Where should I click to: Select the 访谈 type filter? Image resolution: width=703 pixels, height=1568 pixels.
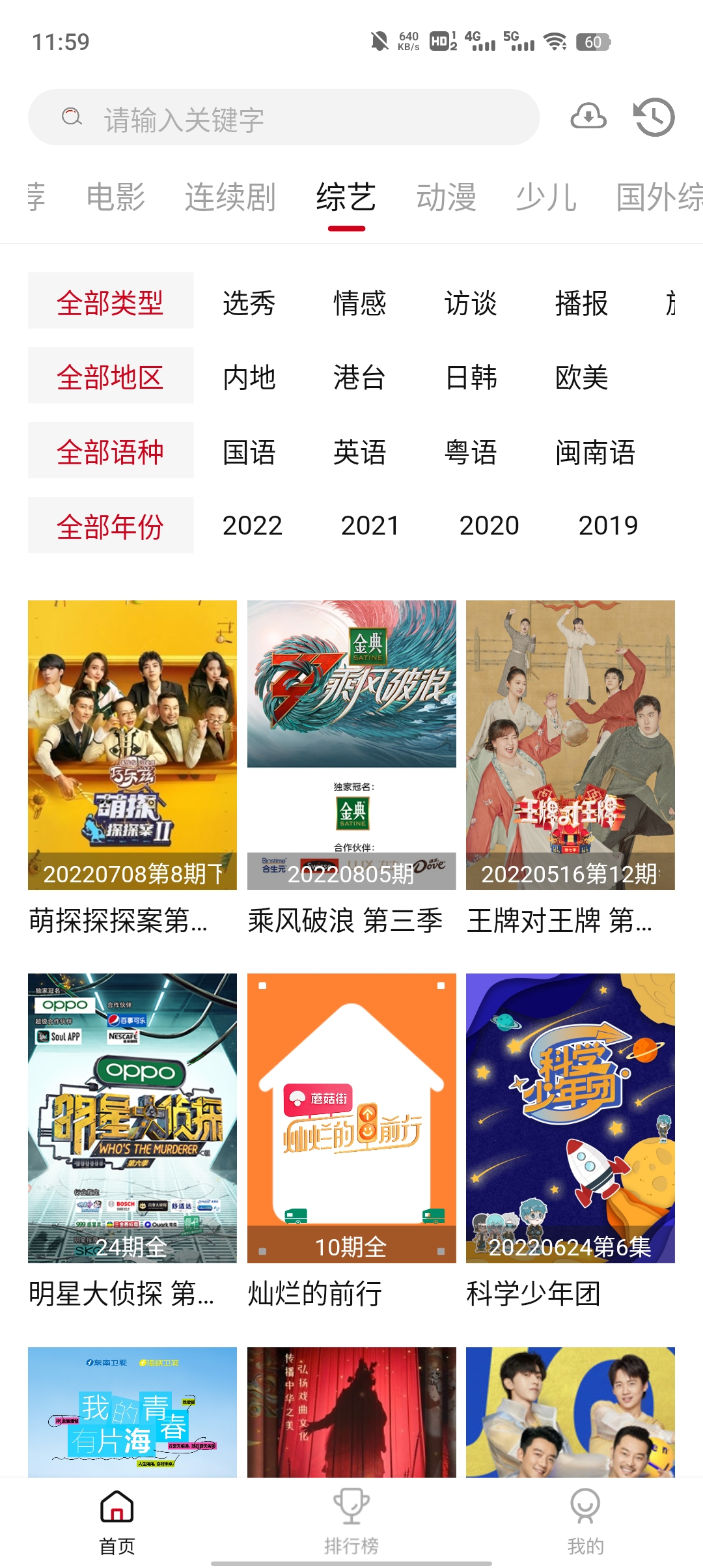click(471, 303)
